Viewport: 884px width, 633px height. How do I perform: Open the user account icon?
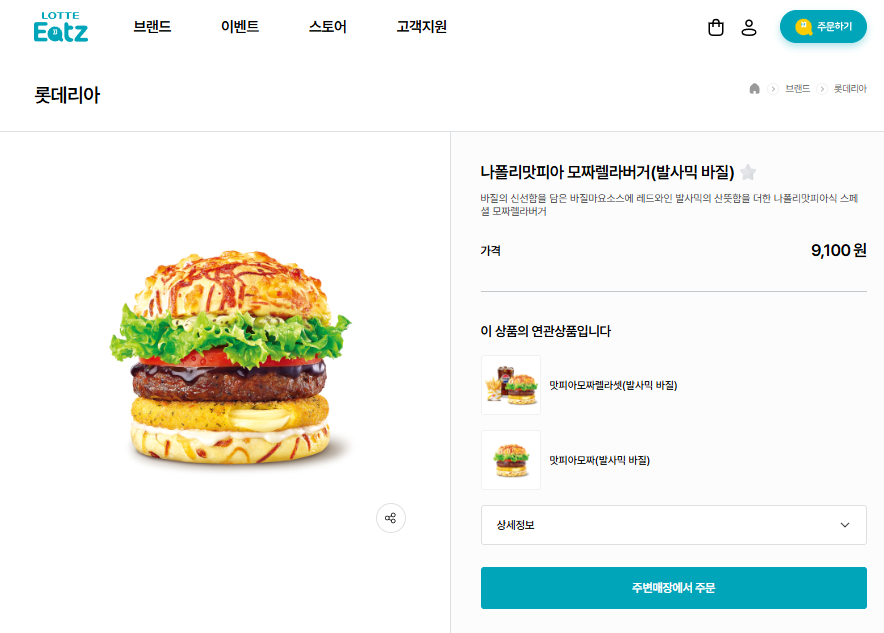(749, 28)
